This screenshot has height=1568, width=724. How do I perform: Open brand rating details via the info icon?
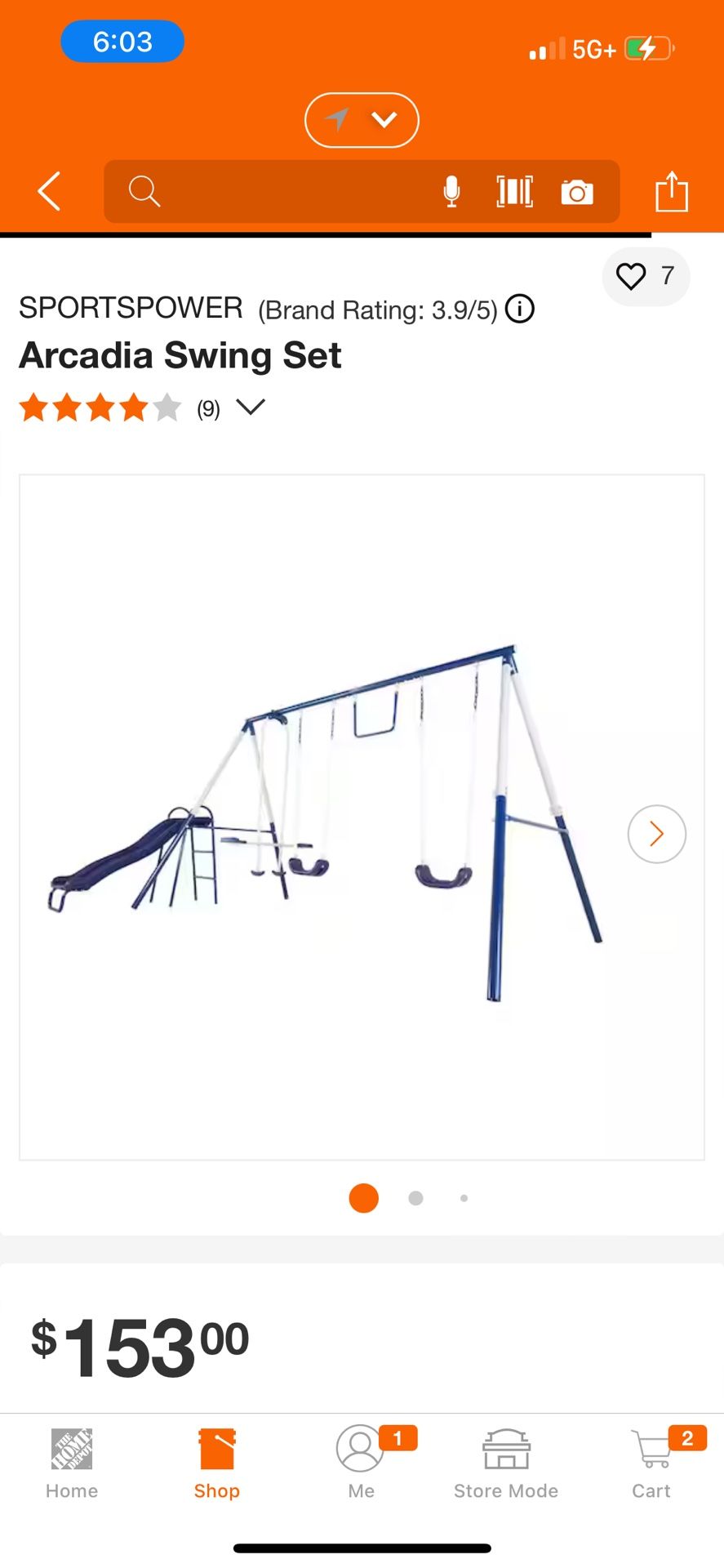[520, 309]
